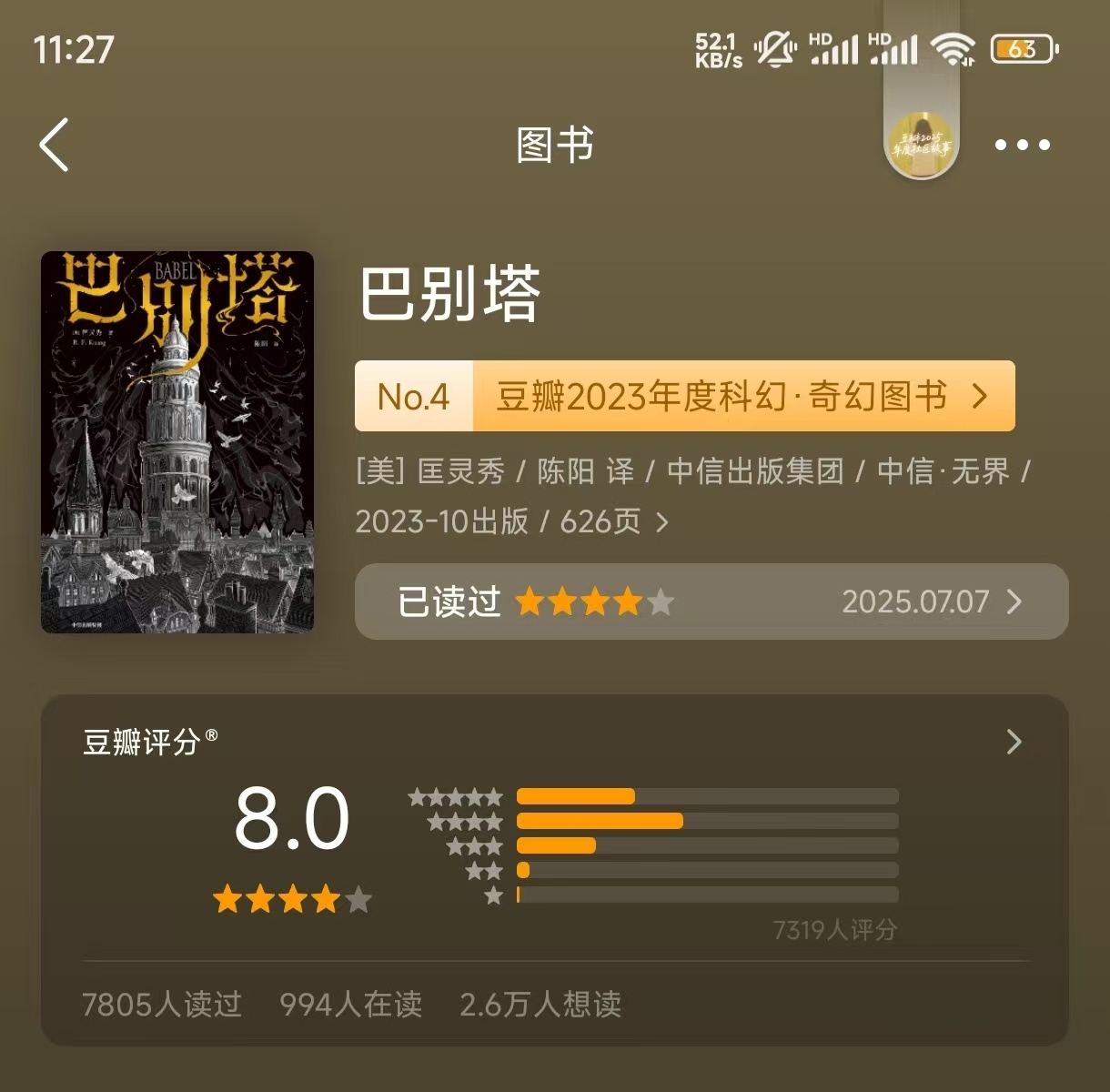Go back from the book page

click(x=55, y=145)
